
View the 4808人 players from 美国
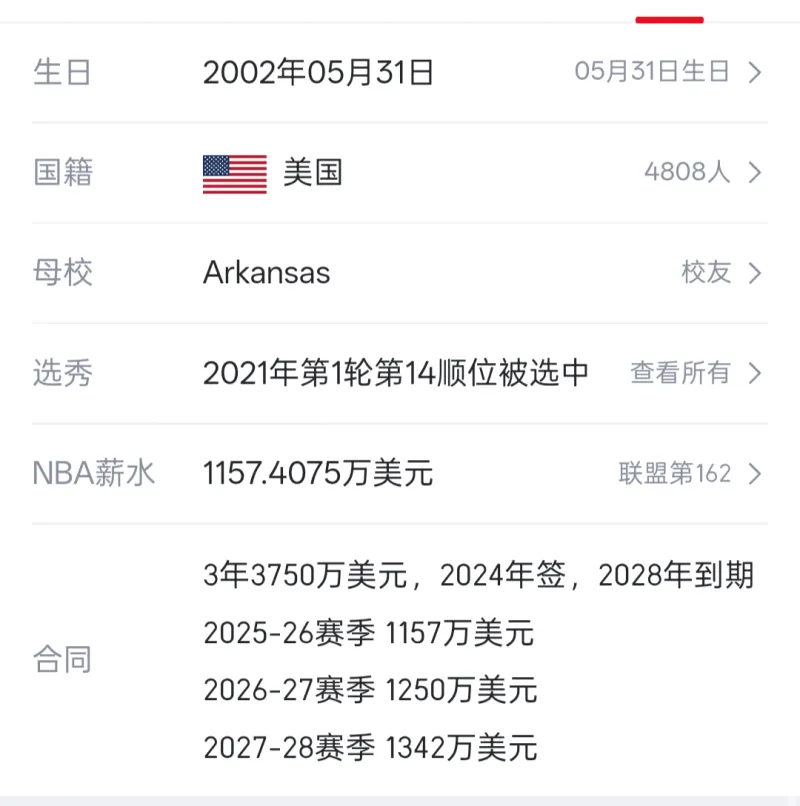[x=702, y=172]
